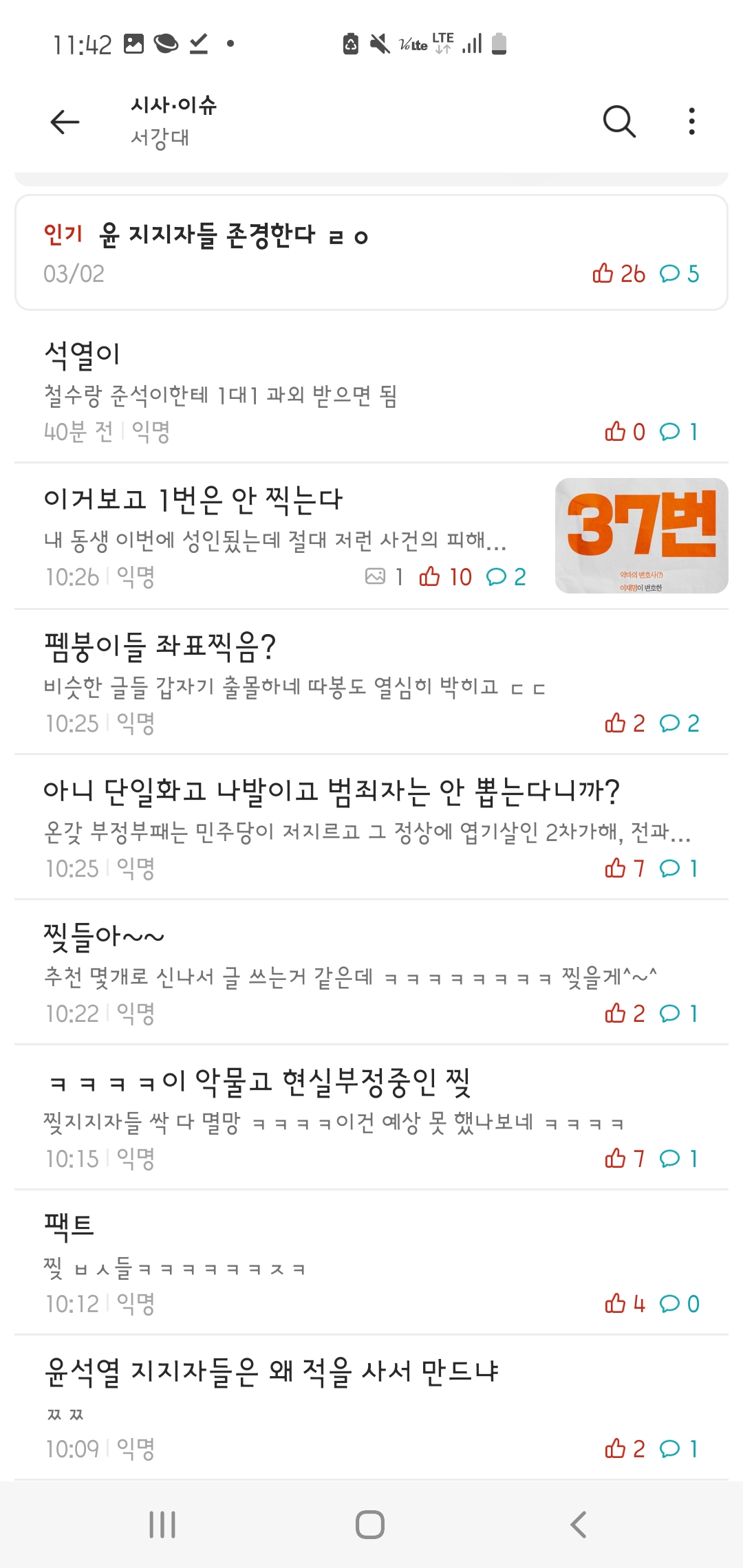Open search in the 시사·이슈 board
The width and height of the screenshot is (743, 1568).
tap(618, 122)
